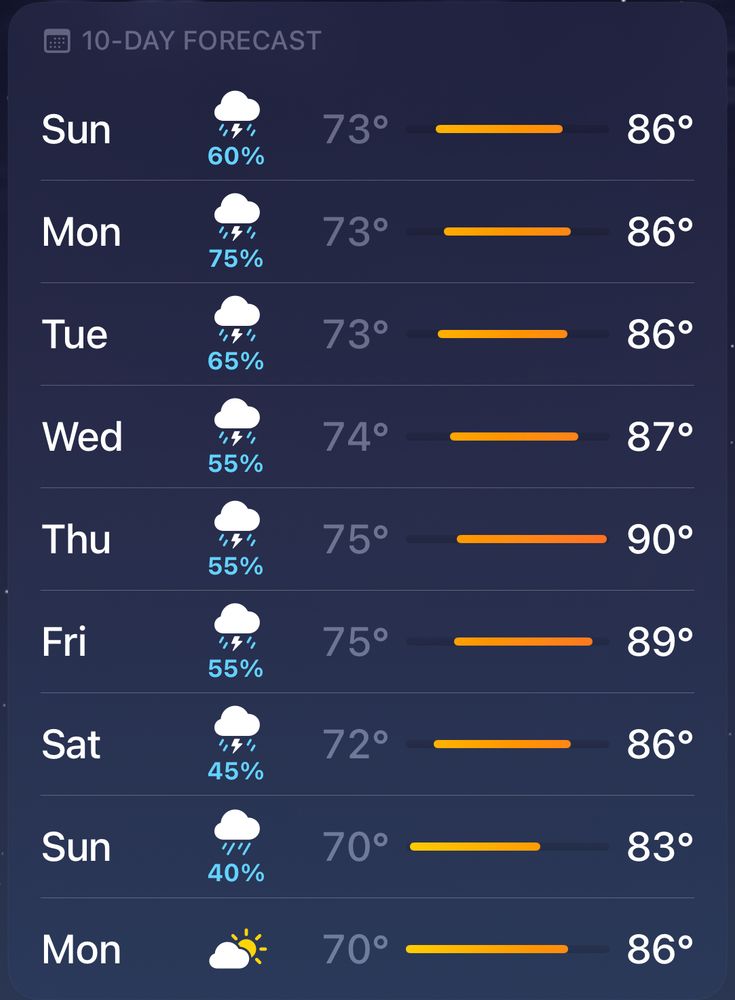This screenshot has height=1000, width=735.
Task: Tap the 40% rain chance for next Sunday
Action: [x=235, y=874]
